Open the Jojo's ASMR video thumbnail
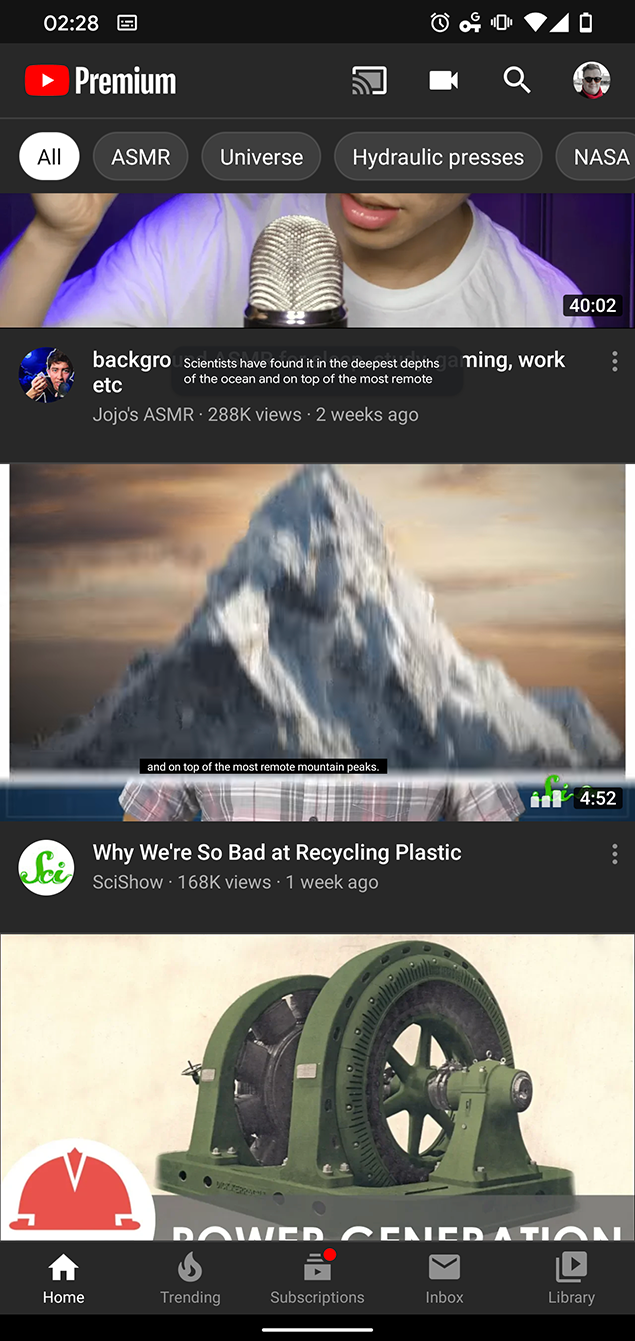The width and height of the screenshot is (635, 1341). [x=317, y=260]
